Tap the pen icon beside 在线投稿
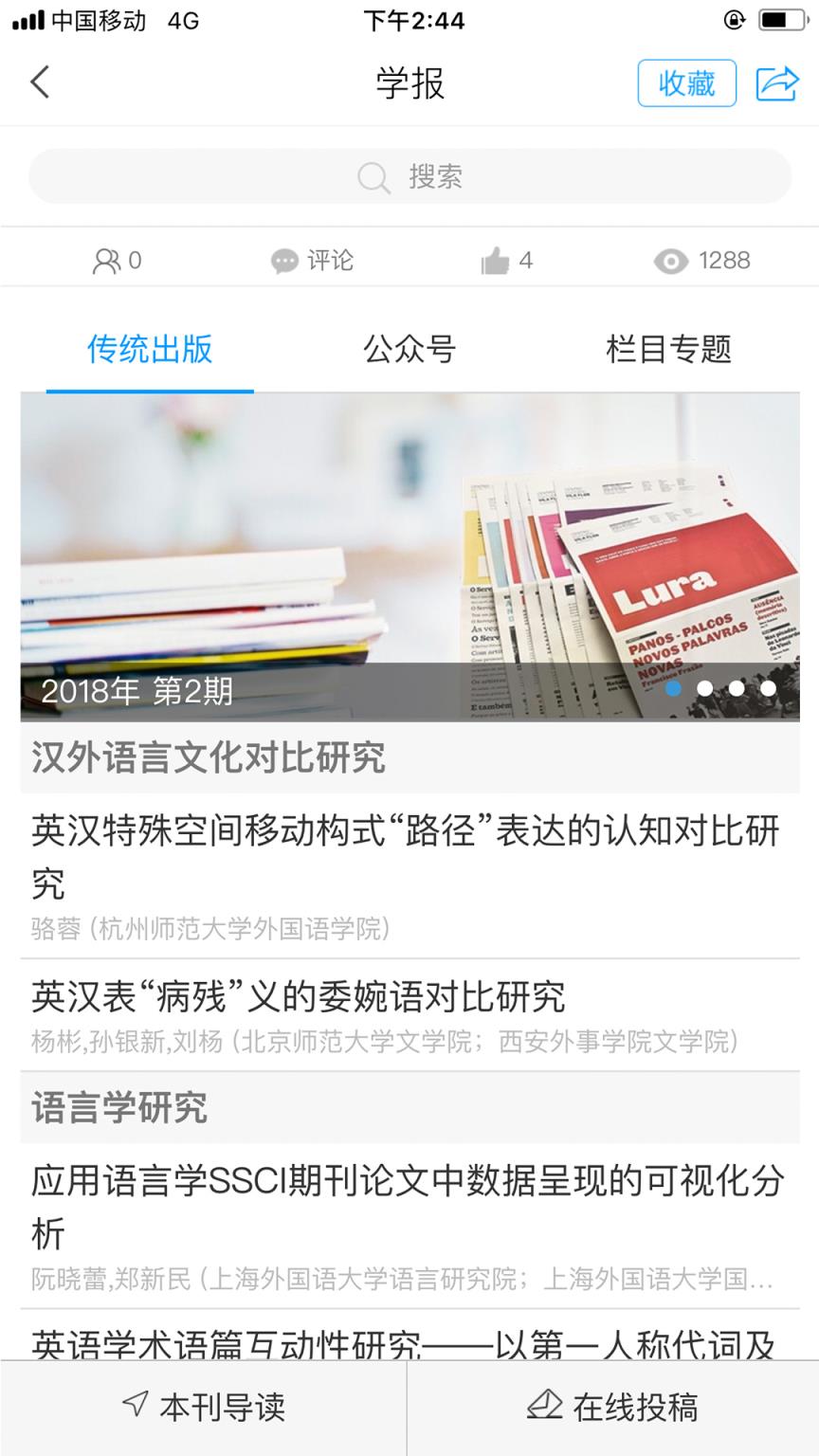The image size is (819, 1456). 543,1409
